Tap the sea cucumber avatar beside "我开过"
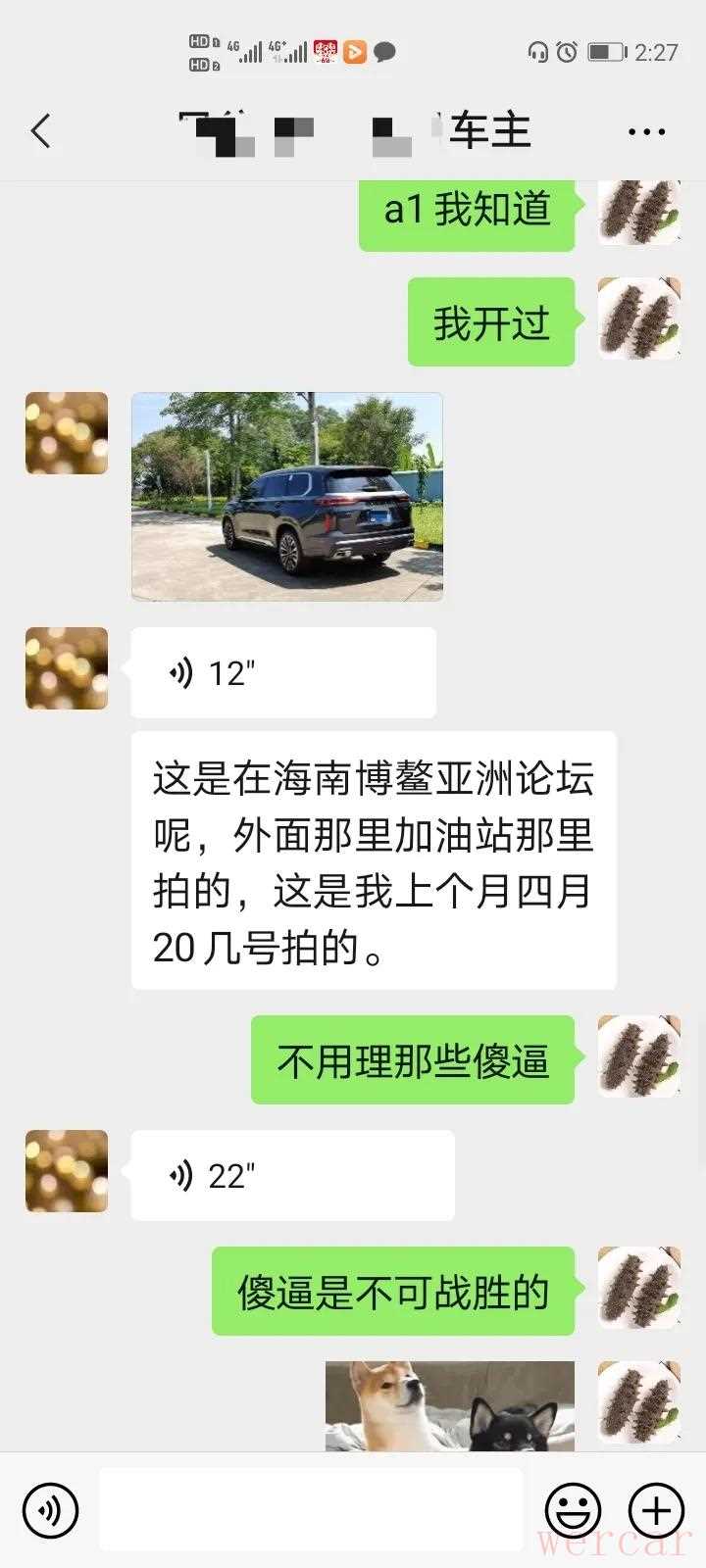 click(639, 319)
